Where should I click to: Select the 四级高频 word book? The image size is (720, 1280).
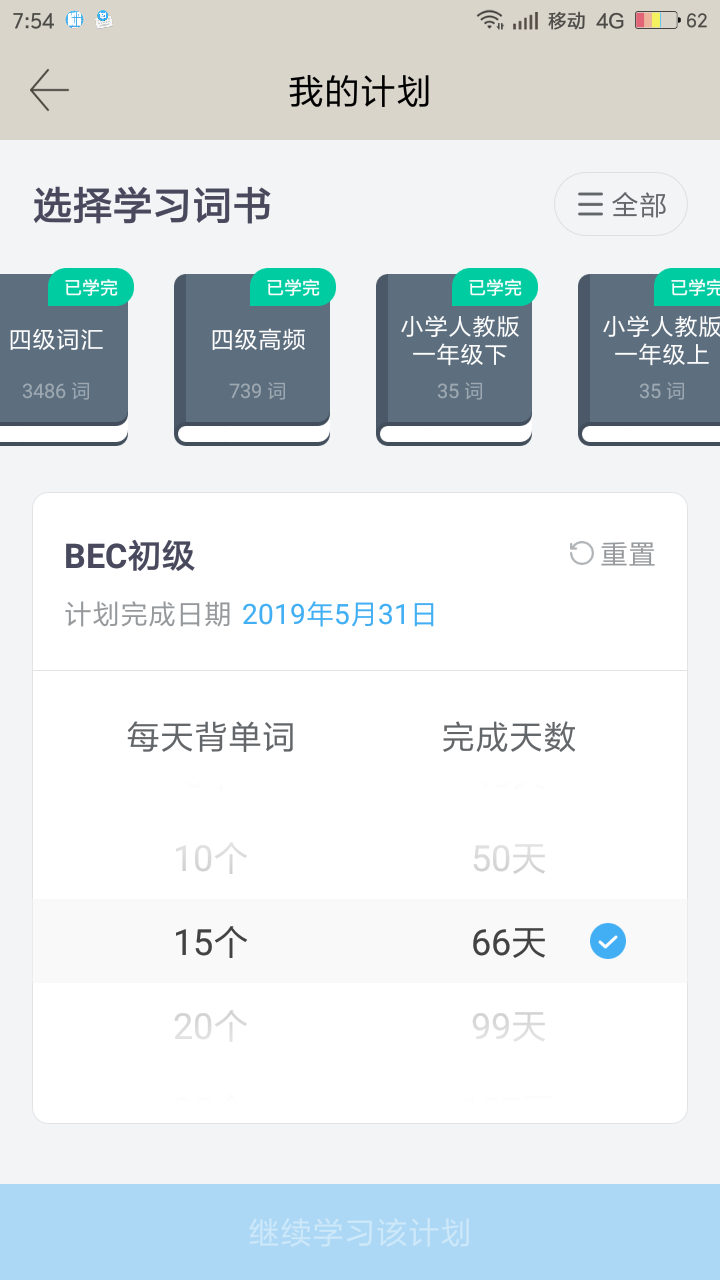click(x=254, y=358)
